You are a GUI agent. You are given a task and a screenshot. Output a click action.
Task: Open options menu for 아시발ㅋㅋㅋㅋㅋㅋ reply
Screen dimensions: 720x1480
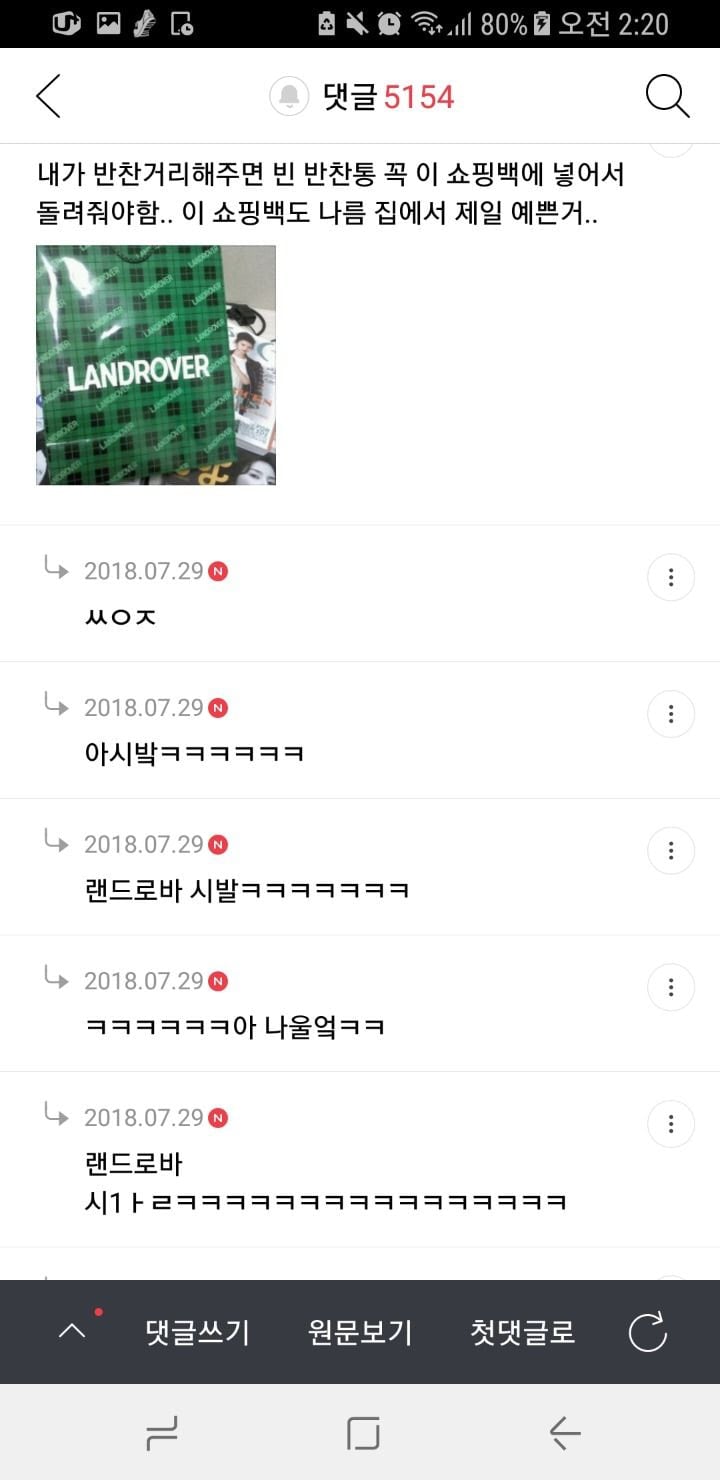(x=671, y=714)
